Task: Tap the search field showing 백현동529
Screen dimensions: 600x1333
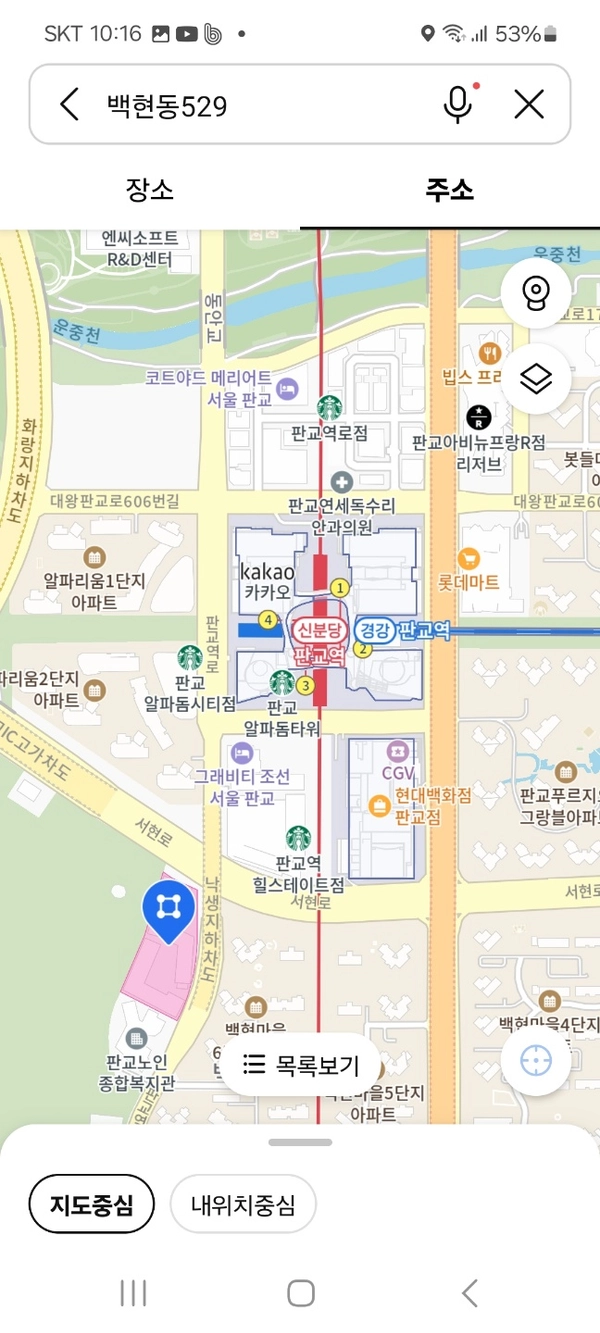Action: [x=260, y=105]
